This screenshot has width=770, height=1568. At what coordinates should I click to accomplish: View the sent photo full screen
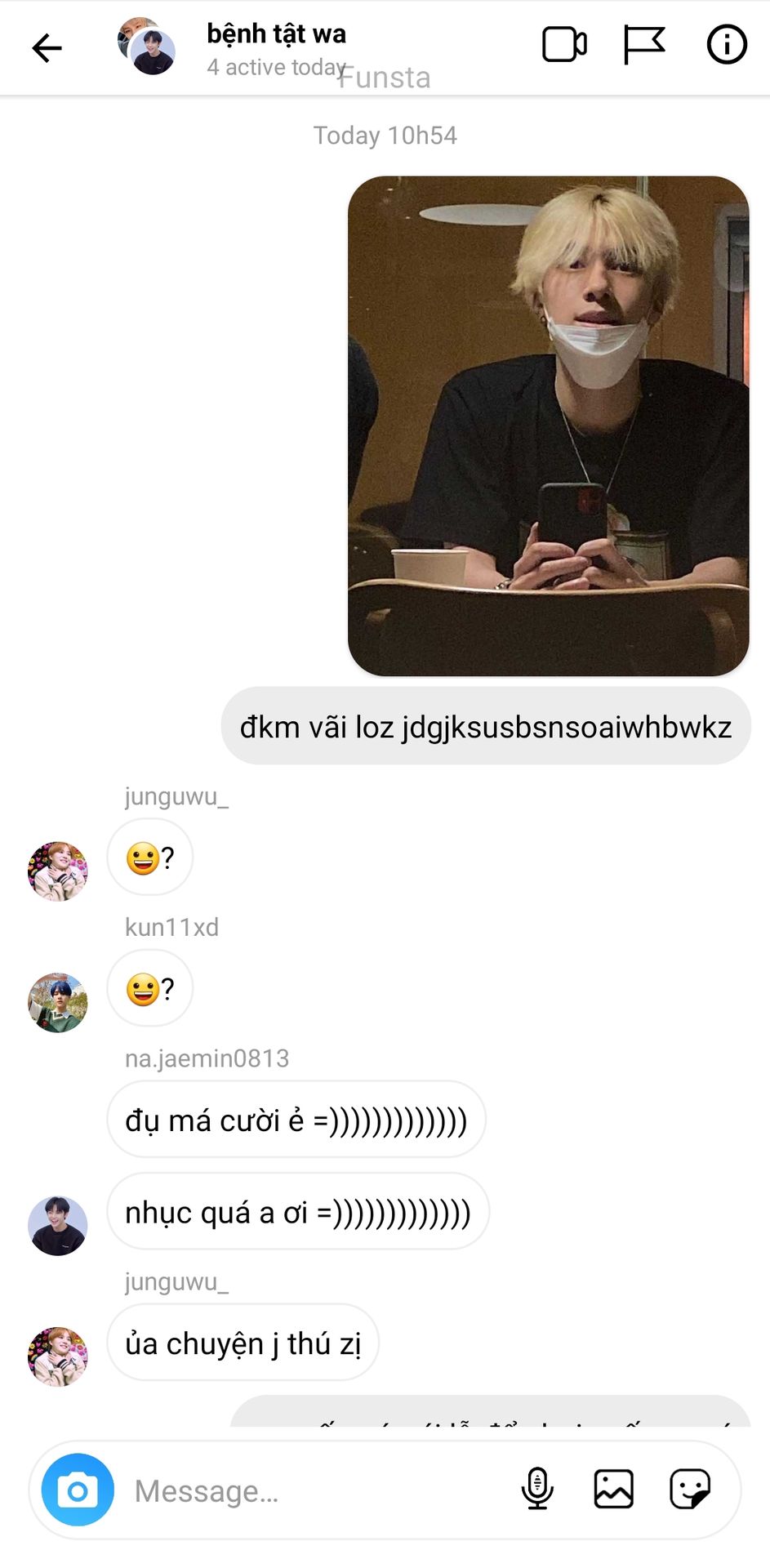click(548, 425)
